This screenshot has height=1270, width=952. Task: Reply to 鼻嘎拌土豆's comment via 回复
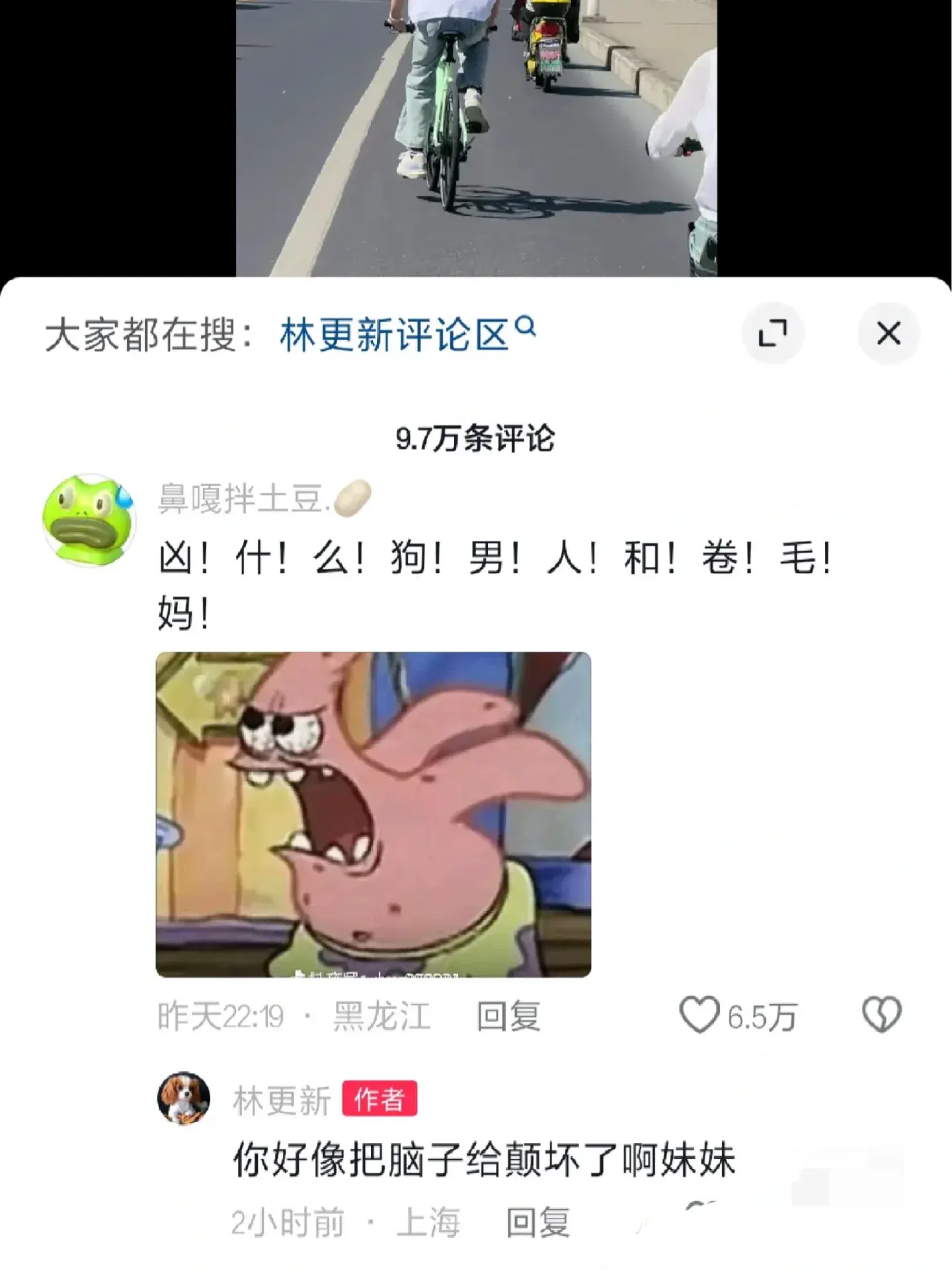pos(509,1019)
